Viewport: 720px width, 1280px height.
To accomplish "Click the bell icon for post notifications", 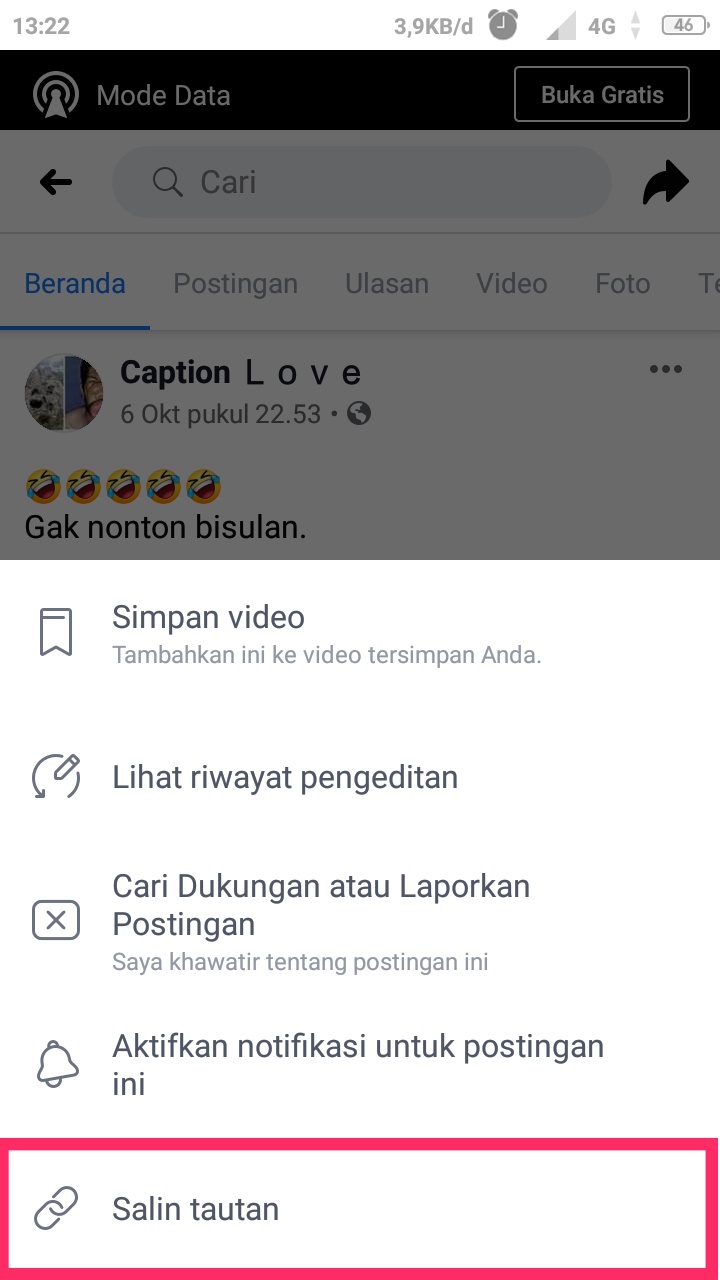I will pos(57,1063).
